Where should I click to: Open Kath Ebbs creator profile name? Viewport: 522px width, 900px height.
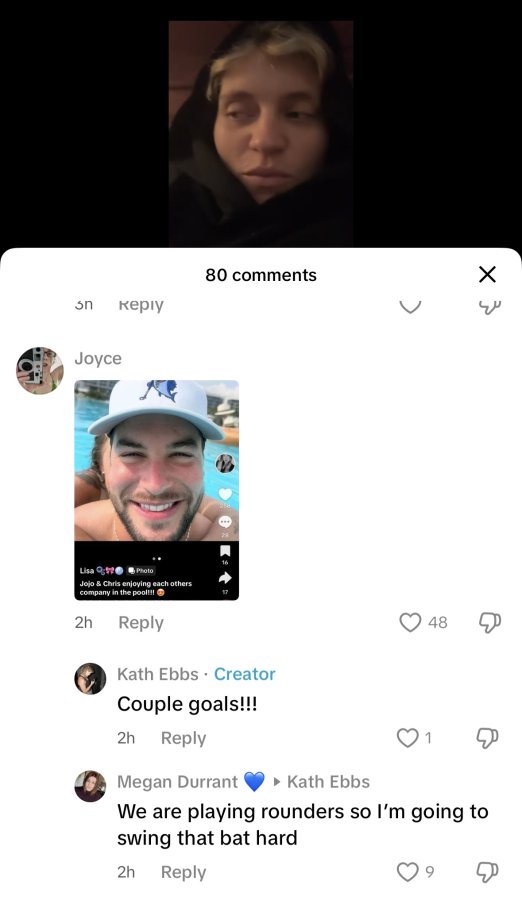158,674
